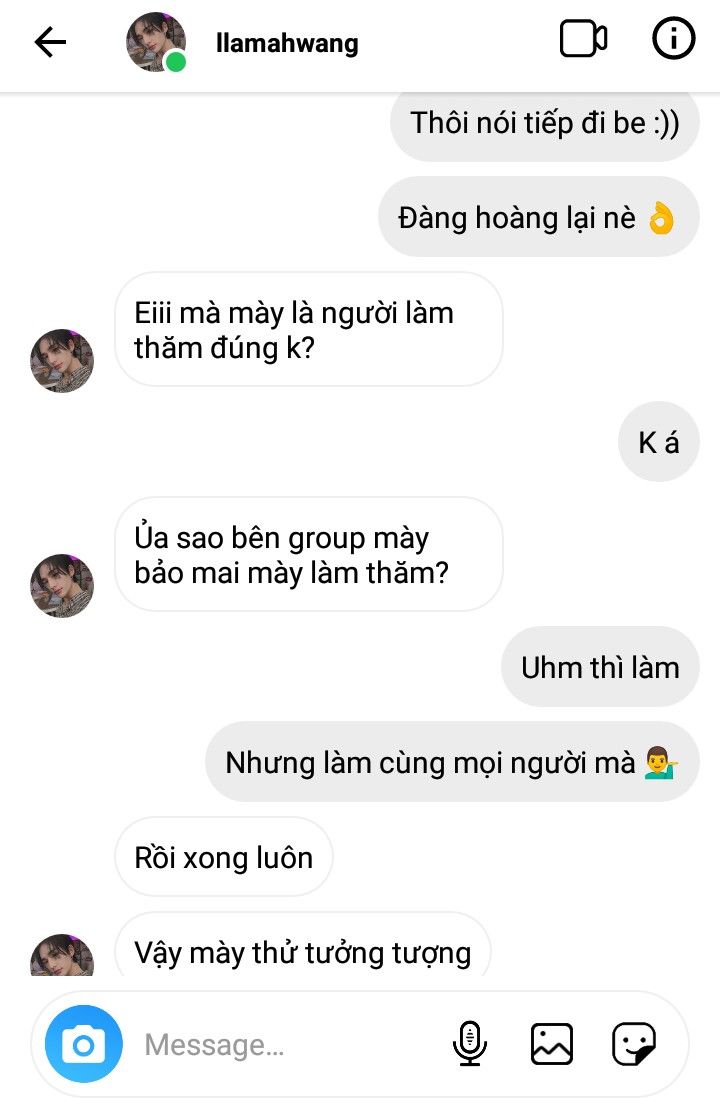The image size is (720, 1113).
Task: Tap the avatar beside "Ủa sao bên group" message
Action: (x=62, y=585)
